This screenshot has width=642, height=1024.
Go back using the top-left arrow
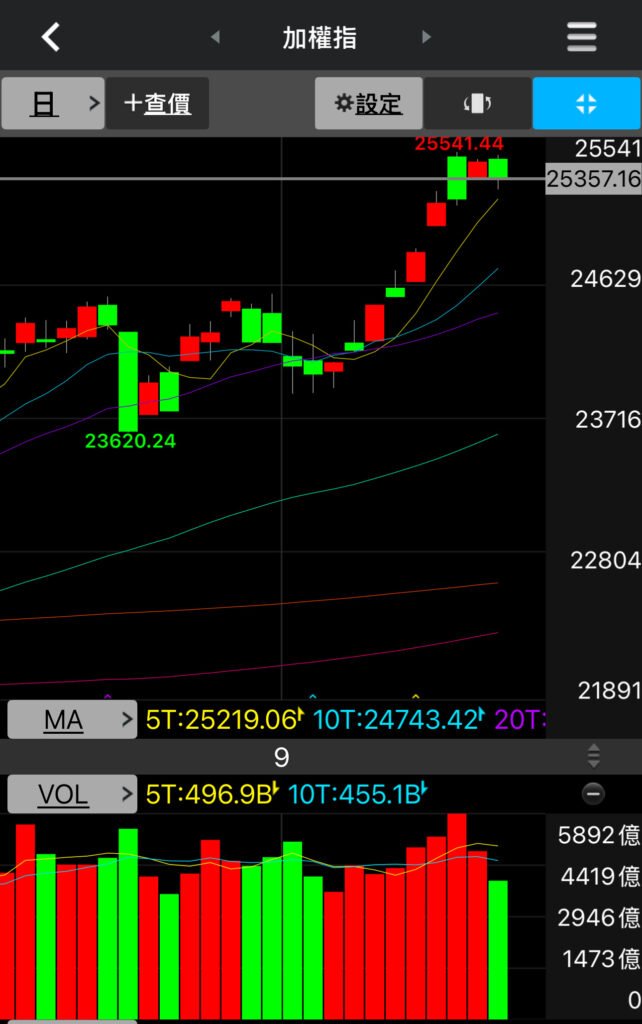[51, 38]
